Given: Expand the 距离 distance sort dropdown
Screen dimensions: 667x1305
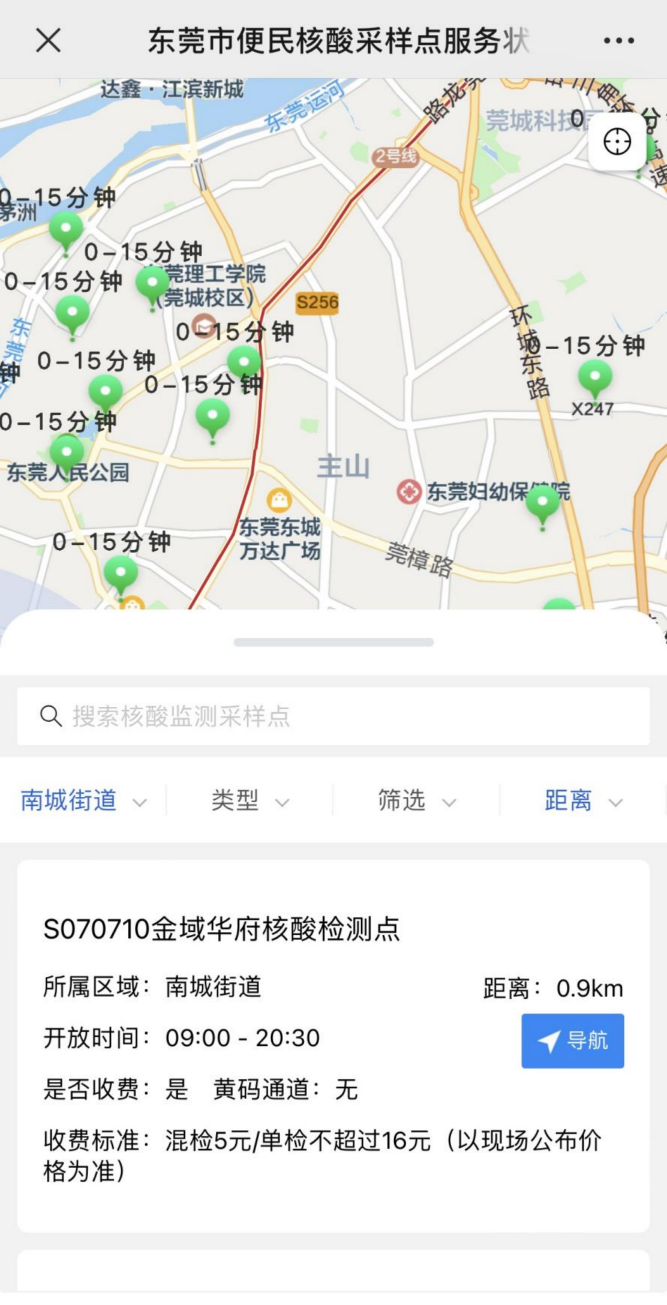Looking at the screenshot, I should [583, 801].
